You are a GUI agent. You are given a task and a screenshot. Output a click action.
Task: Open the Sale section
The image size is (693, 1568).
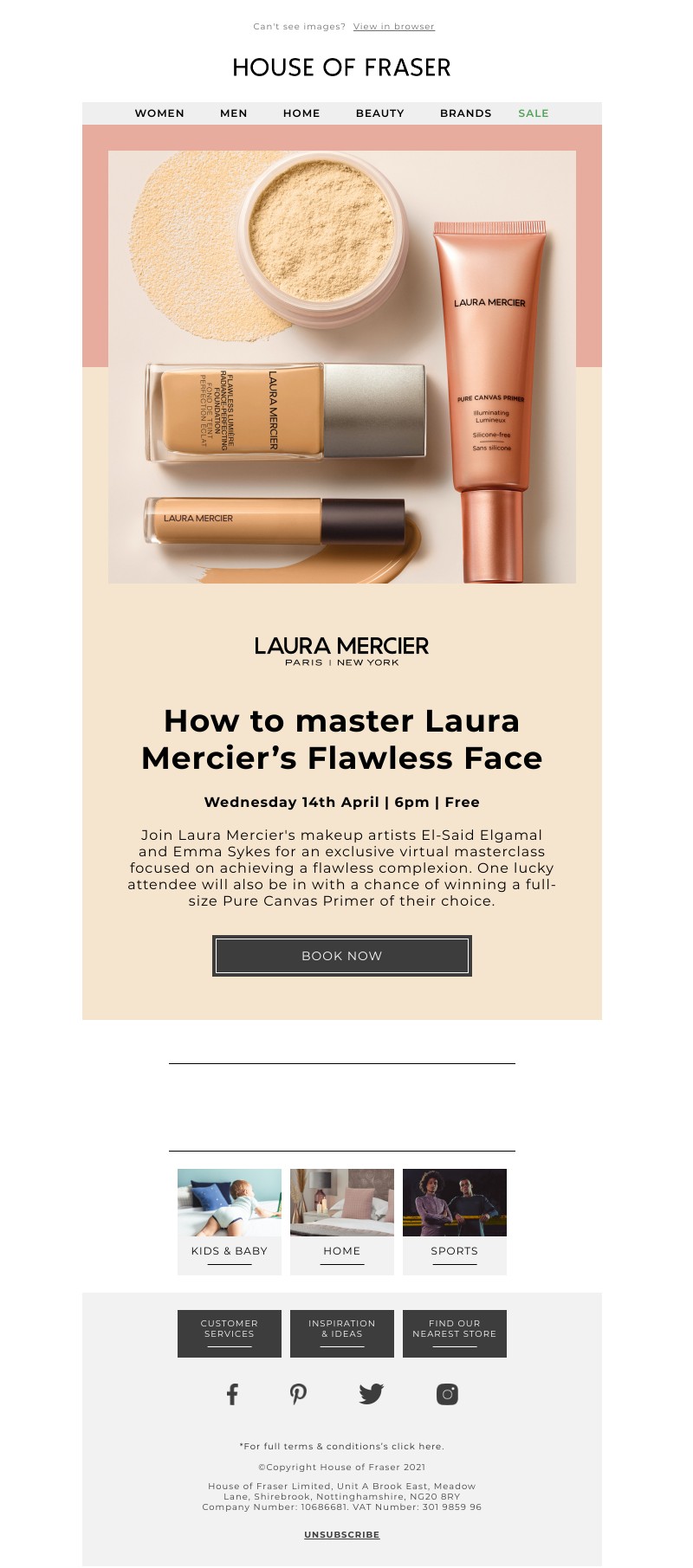tap(533, 113)
